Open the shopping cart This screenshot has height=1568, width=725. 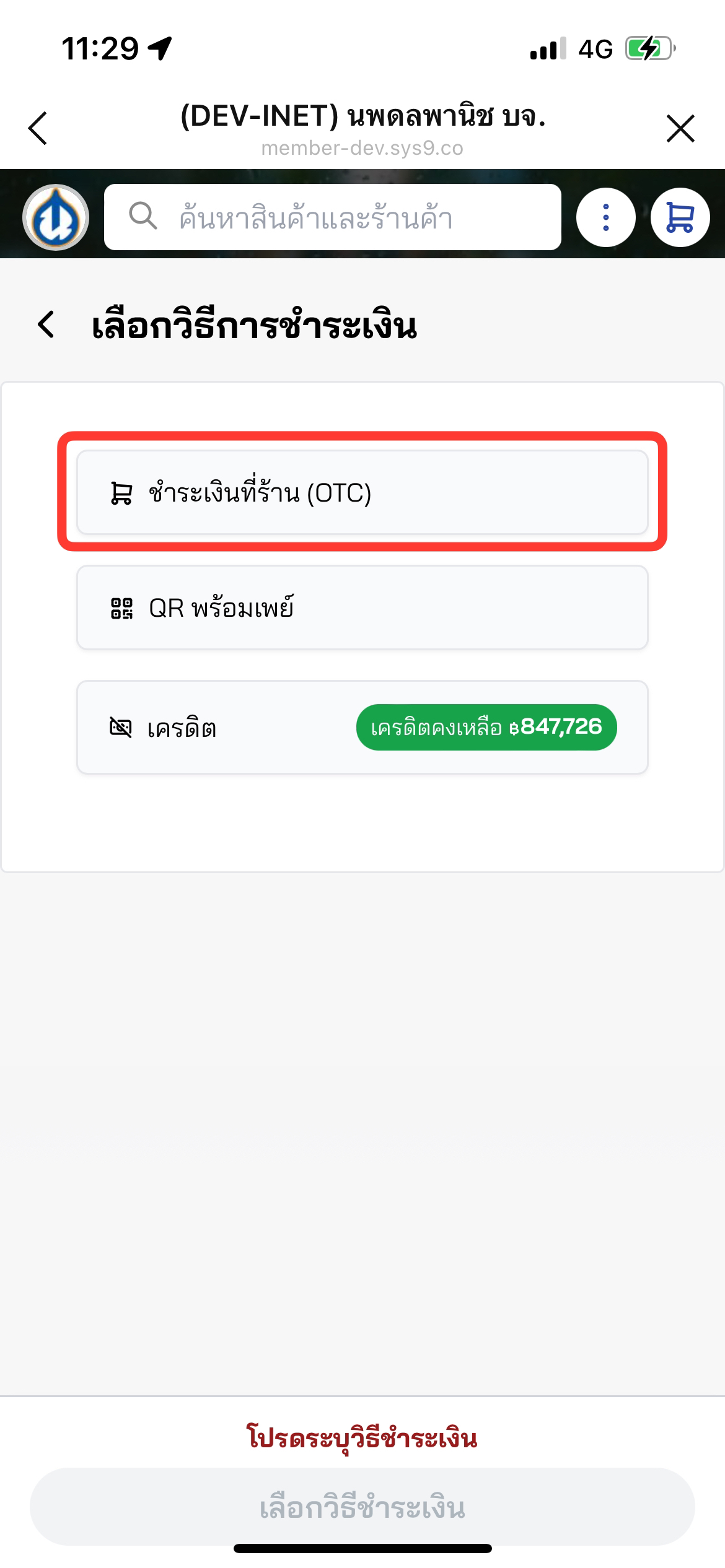pyautogui.click(x=680, y=217)
